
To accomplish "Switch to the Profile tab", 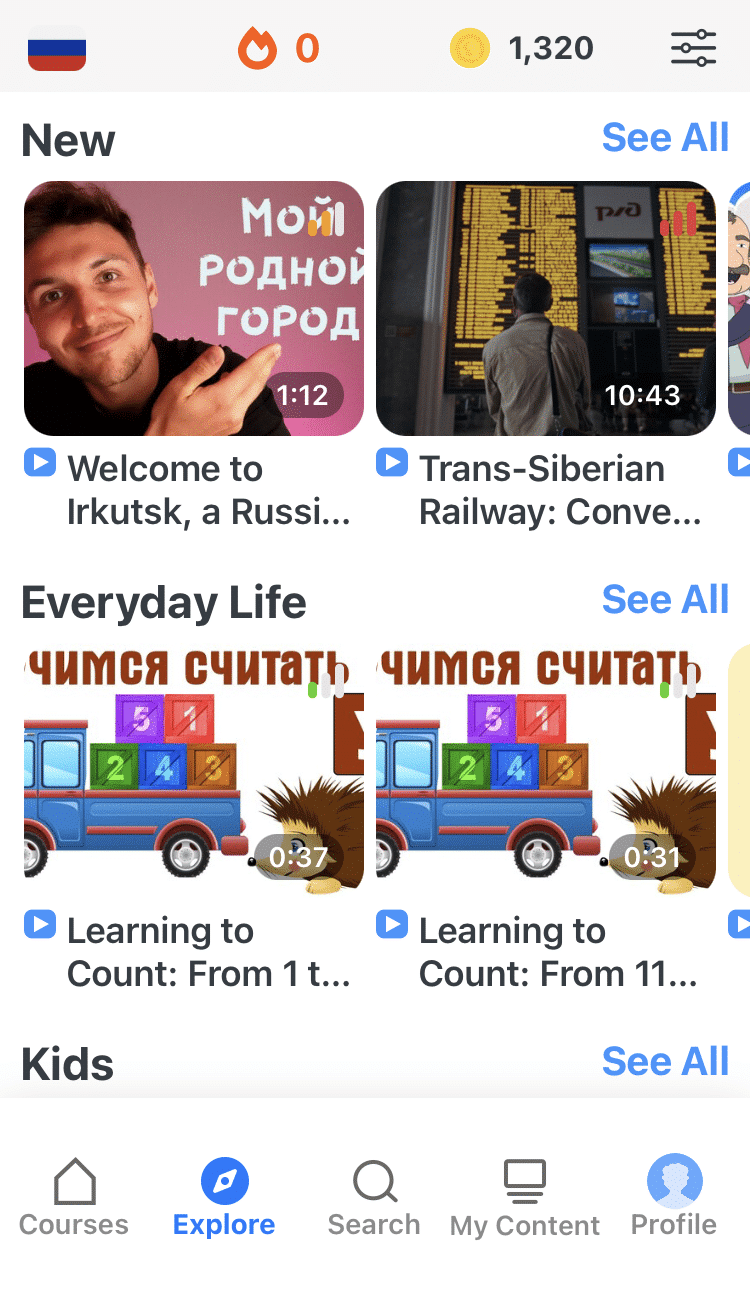I will [674, 1198].
